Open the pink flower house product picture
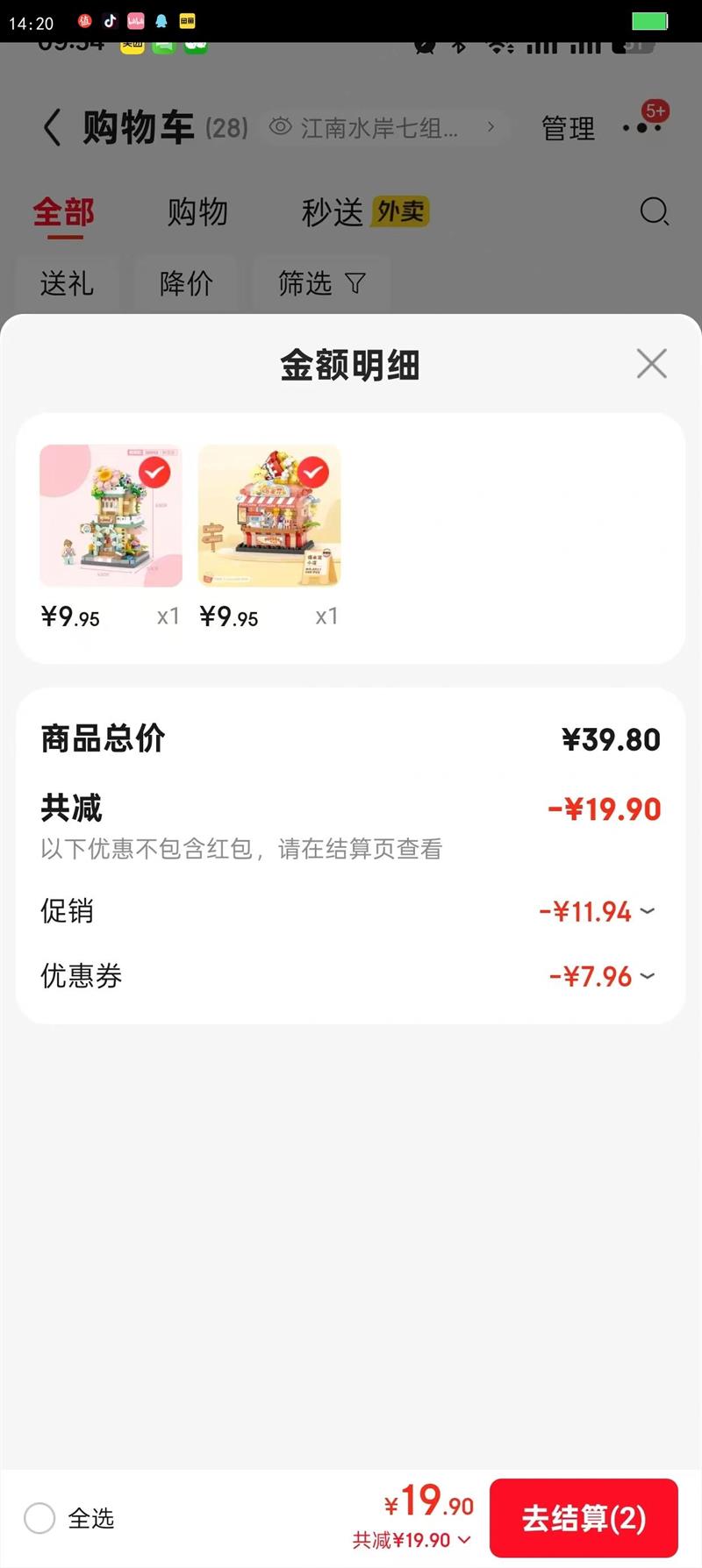 point(111,516)
